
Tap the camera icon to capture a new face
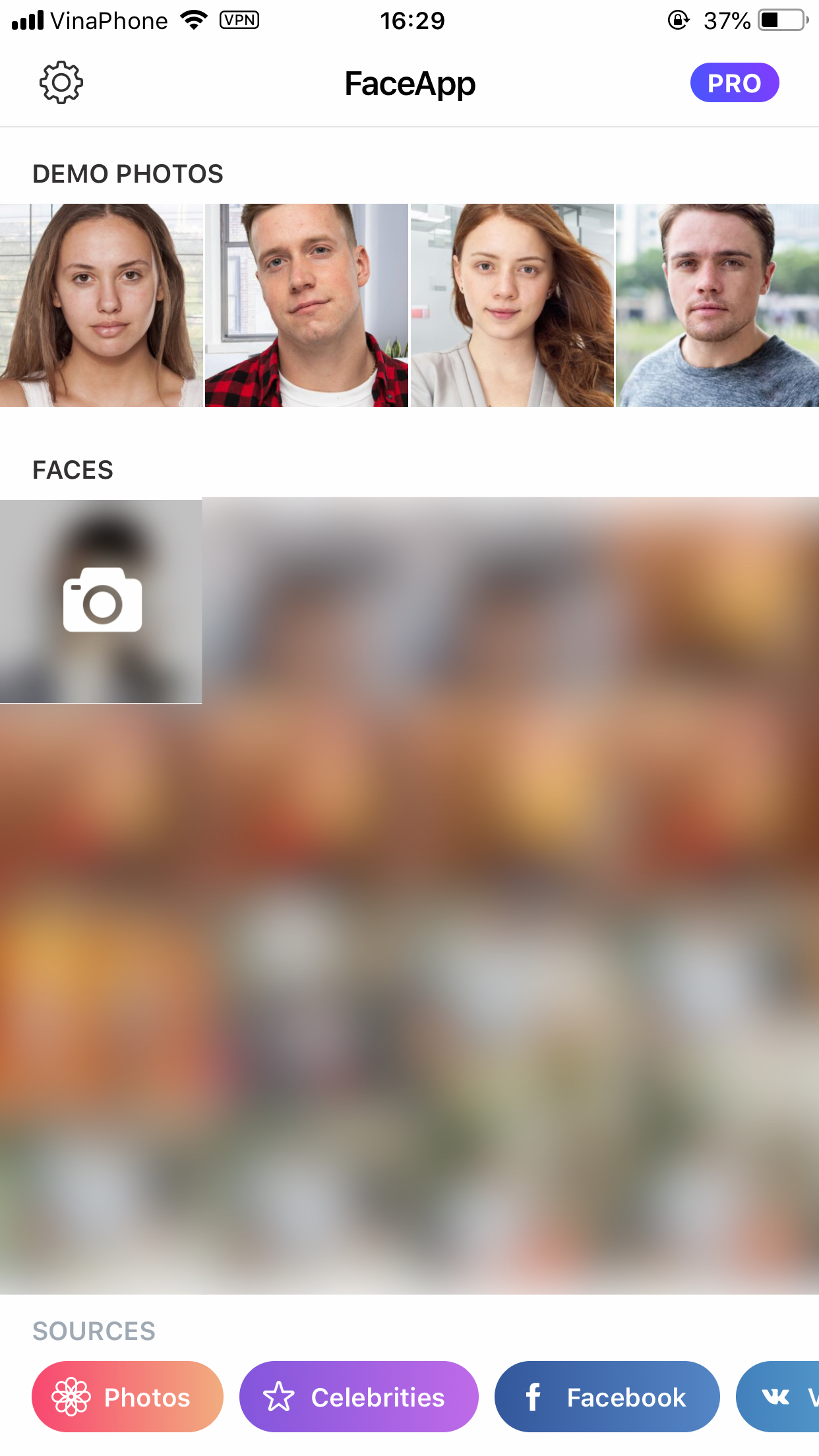[x=101, y=600]
